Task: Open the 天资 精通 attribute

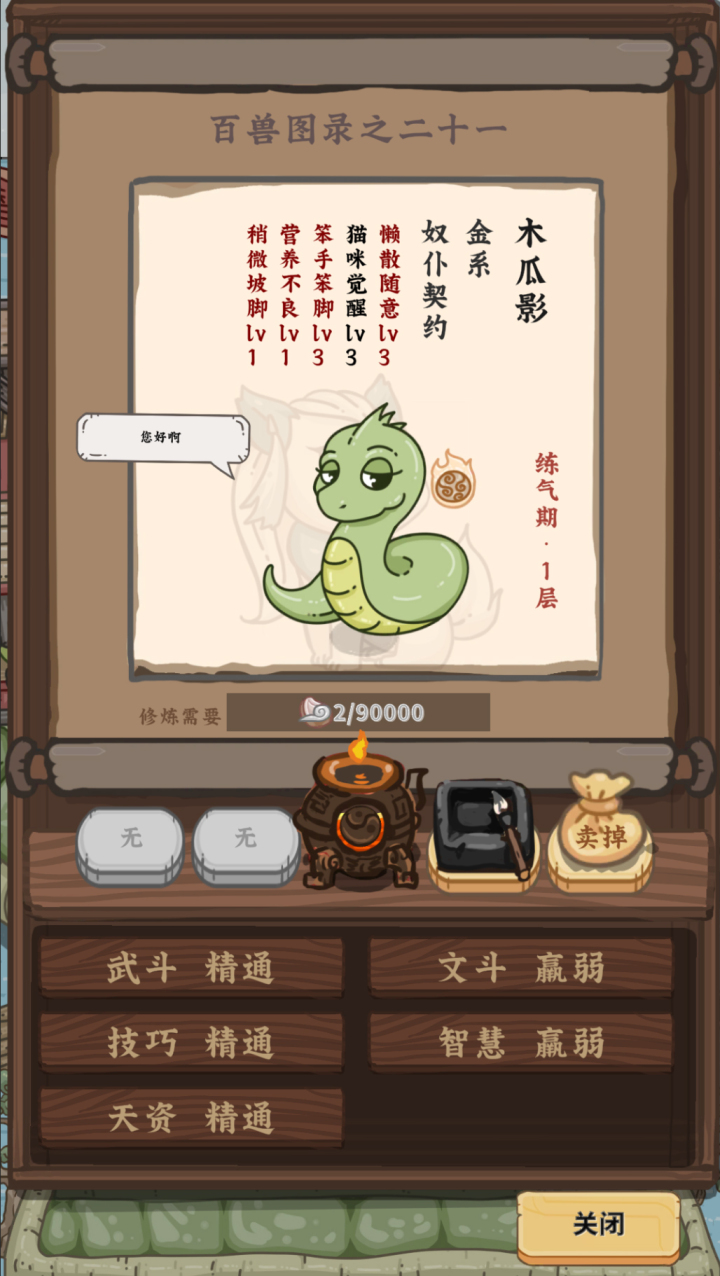Action: click(191, 1117)
